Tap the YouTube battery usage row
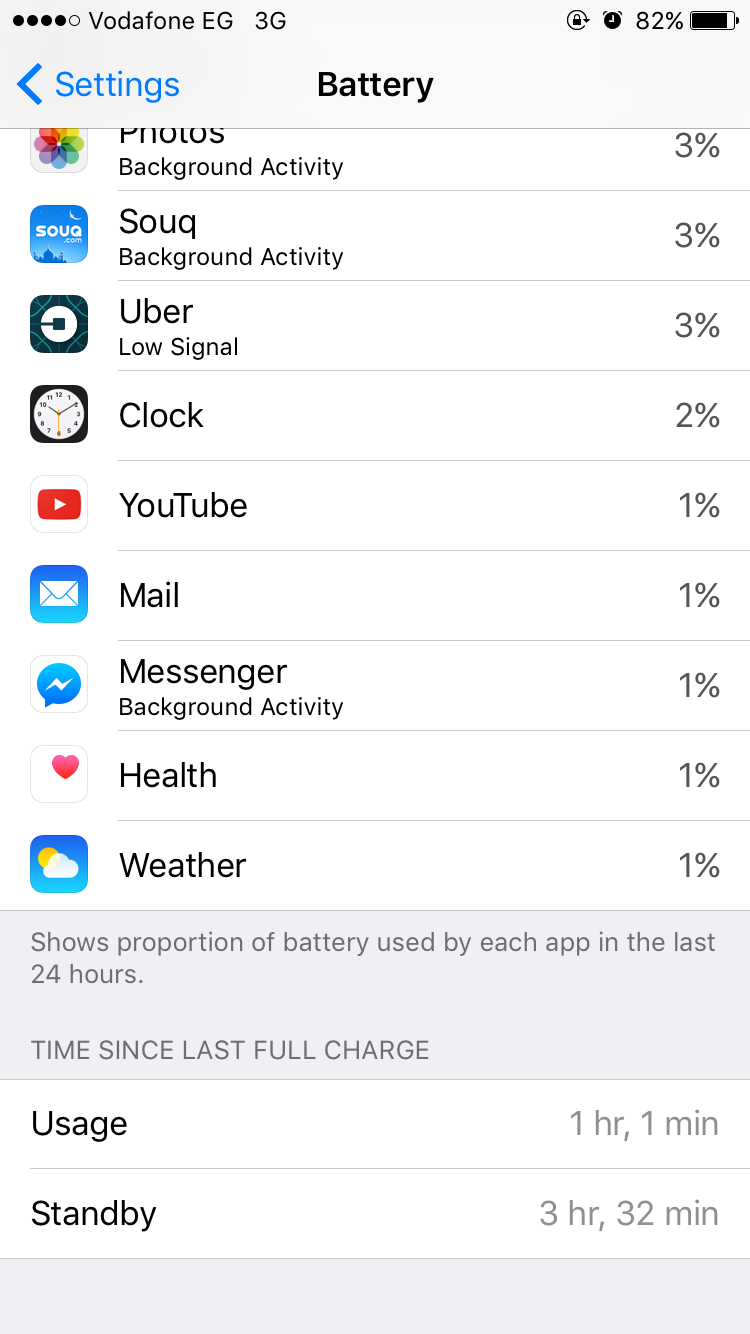Viewport: 750px width, 1334px height. [375, 506]
